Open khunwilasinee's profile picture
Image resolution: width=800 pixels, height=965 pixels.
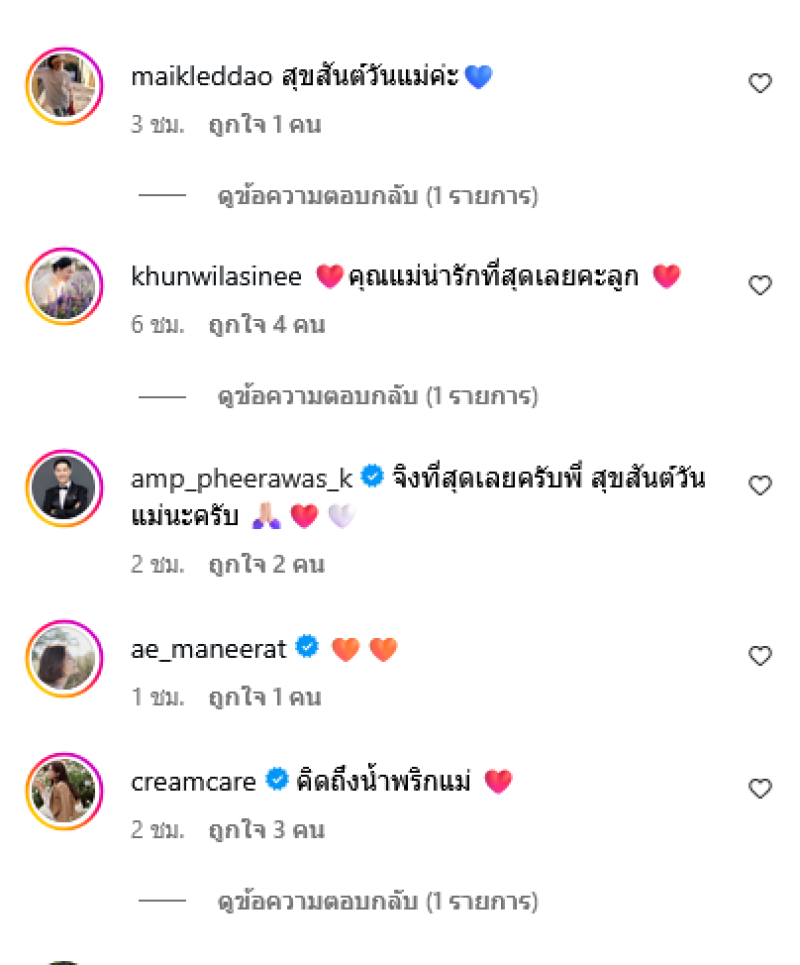click(x=64, y=287)
